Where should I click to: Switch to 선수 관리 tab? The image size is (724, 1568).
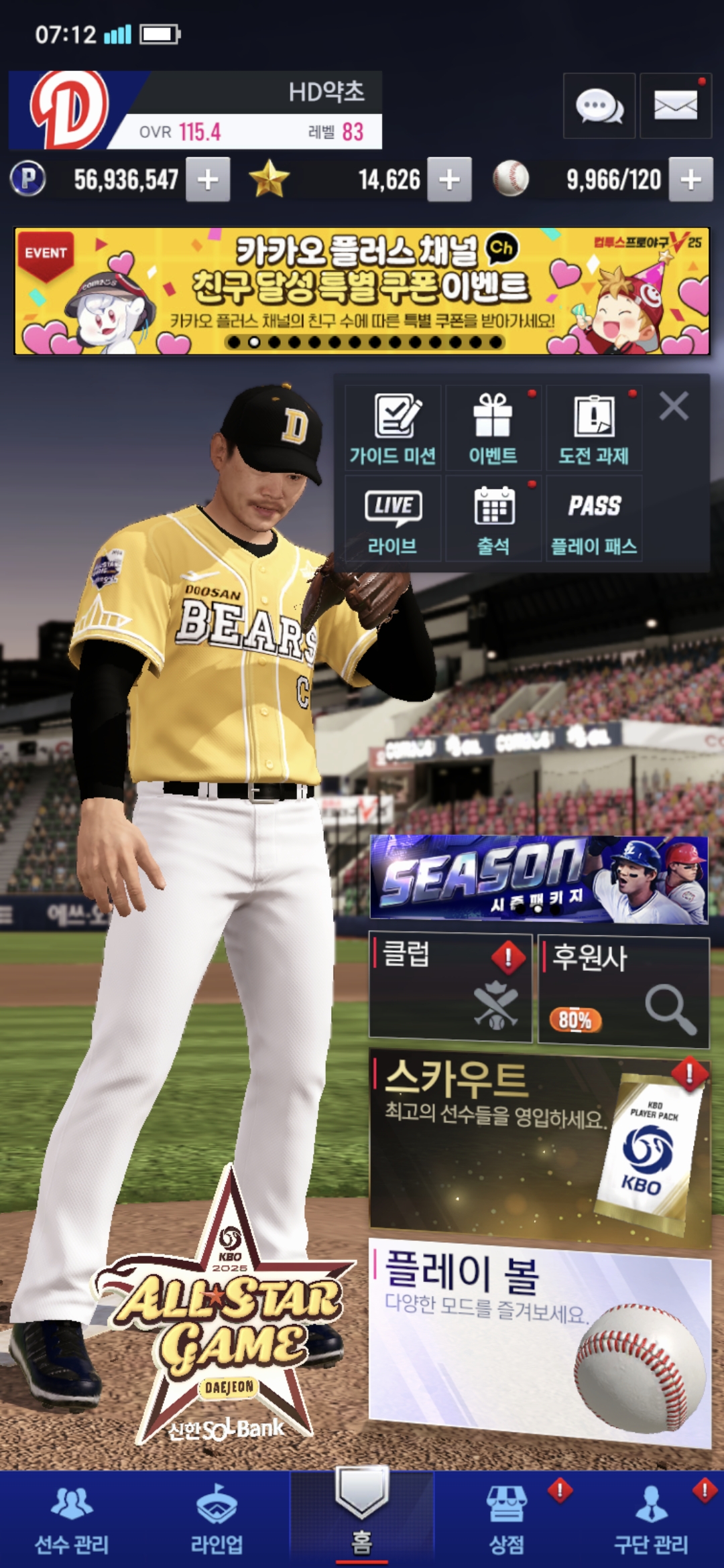72,1520
